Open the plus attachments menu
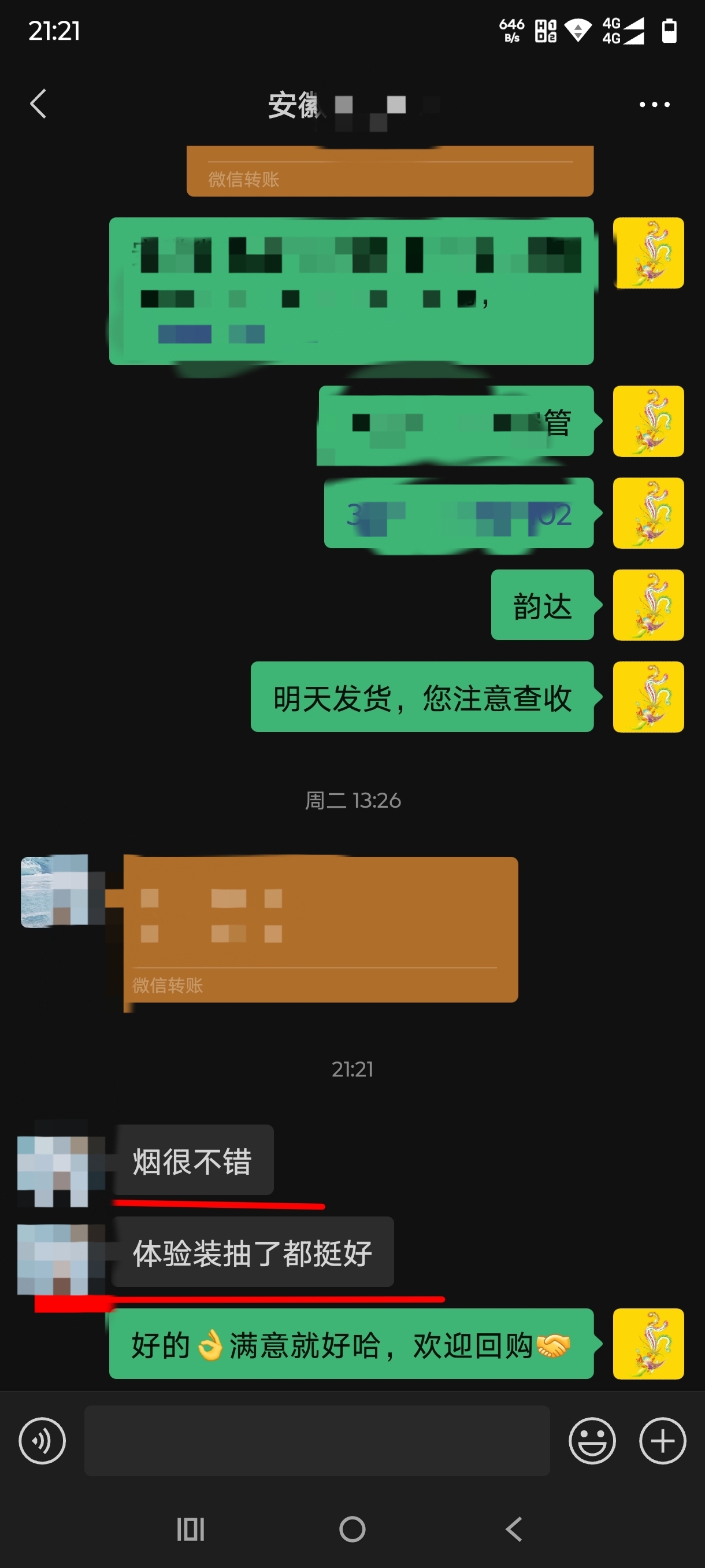This screenshot has height=1568, width=705. (662, 1440)
